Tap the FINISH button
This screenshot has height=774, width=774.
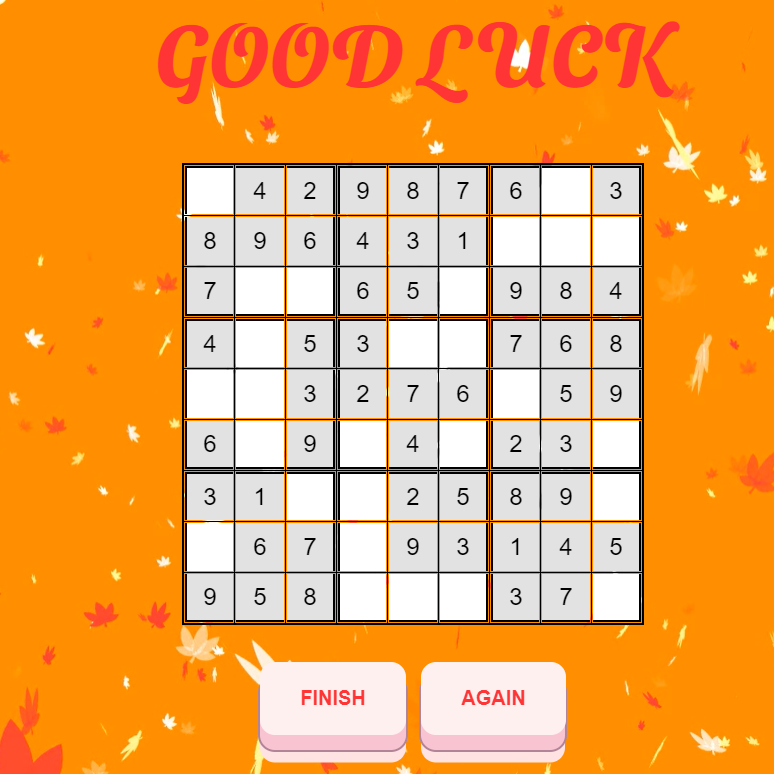[x=333, y=698]
